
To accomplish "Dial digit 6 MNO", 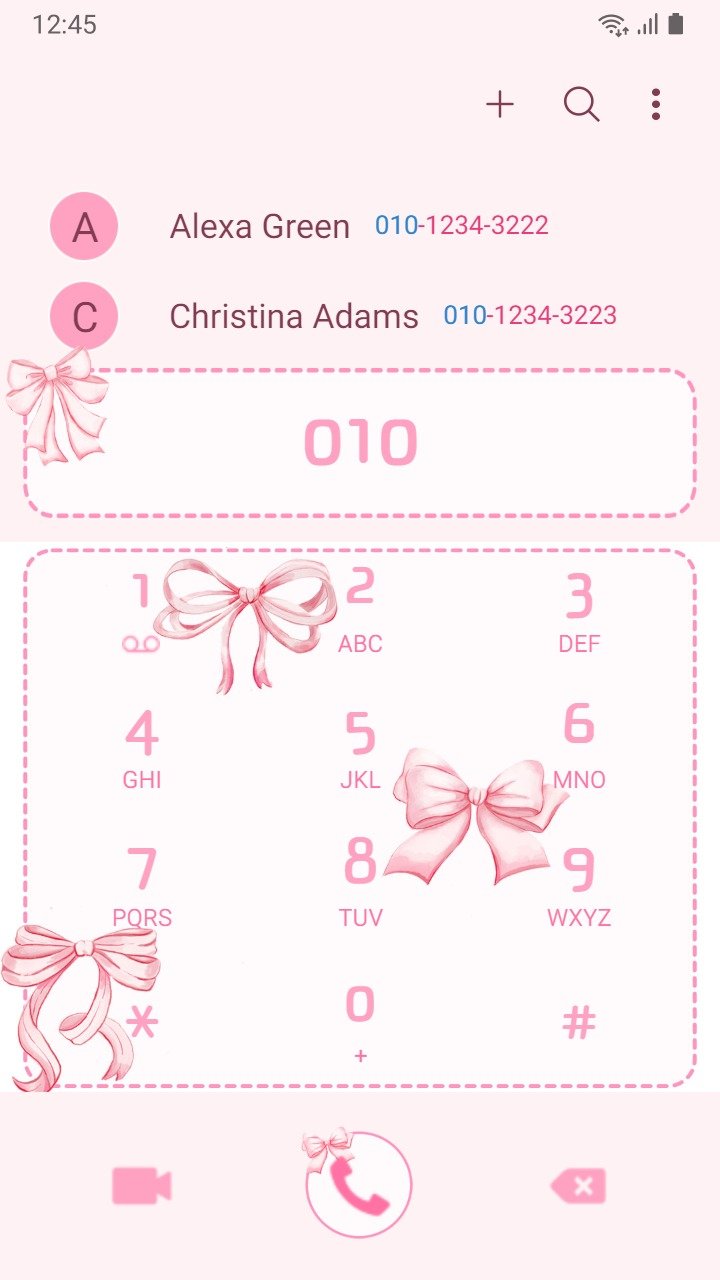I will click(579, 748).
